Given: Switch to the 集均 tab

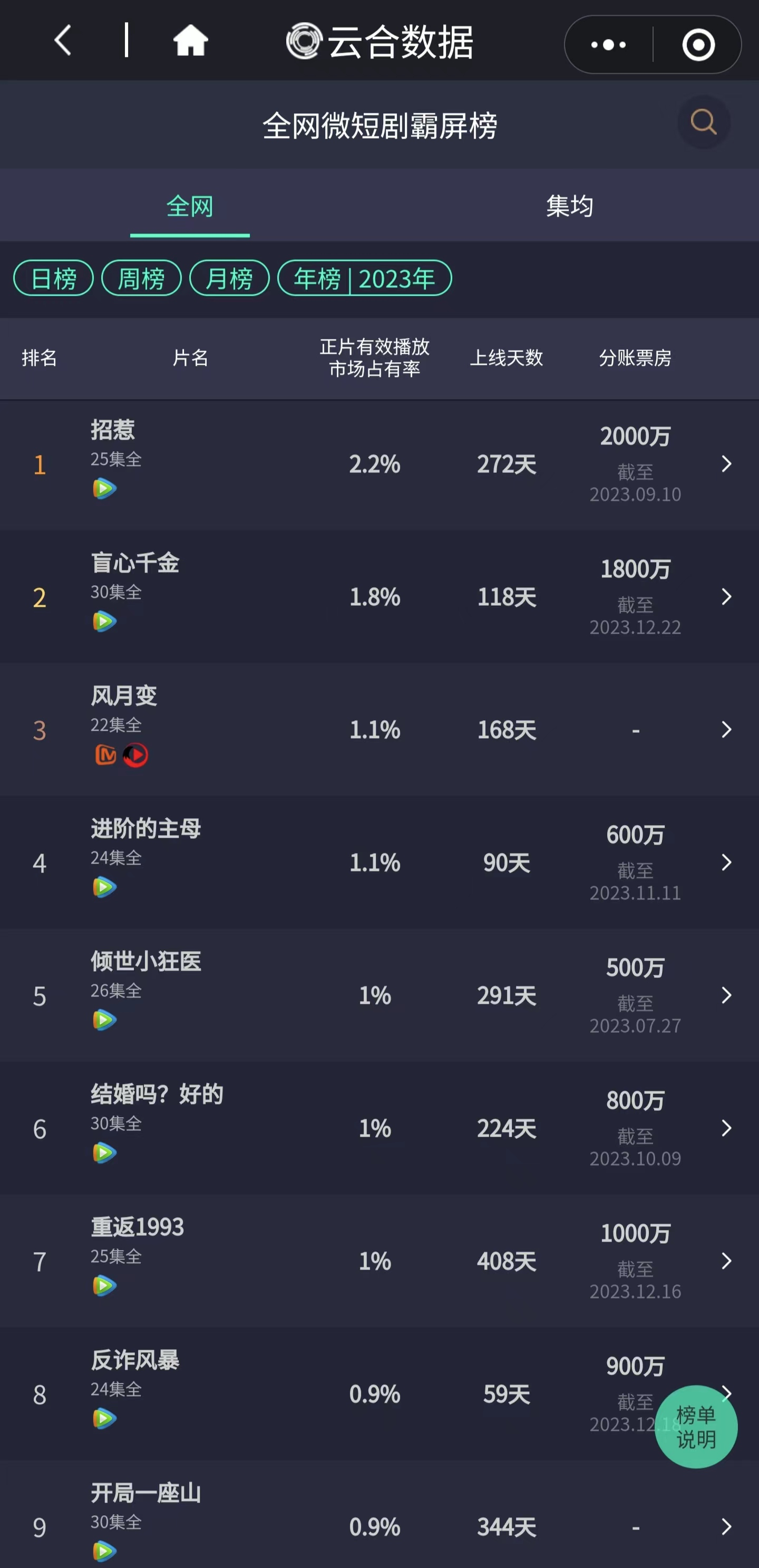Looking at the screenshot, I should [569, 206].
